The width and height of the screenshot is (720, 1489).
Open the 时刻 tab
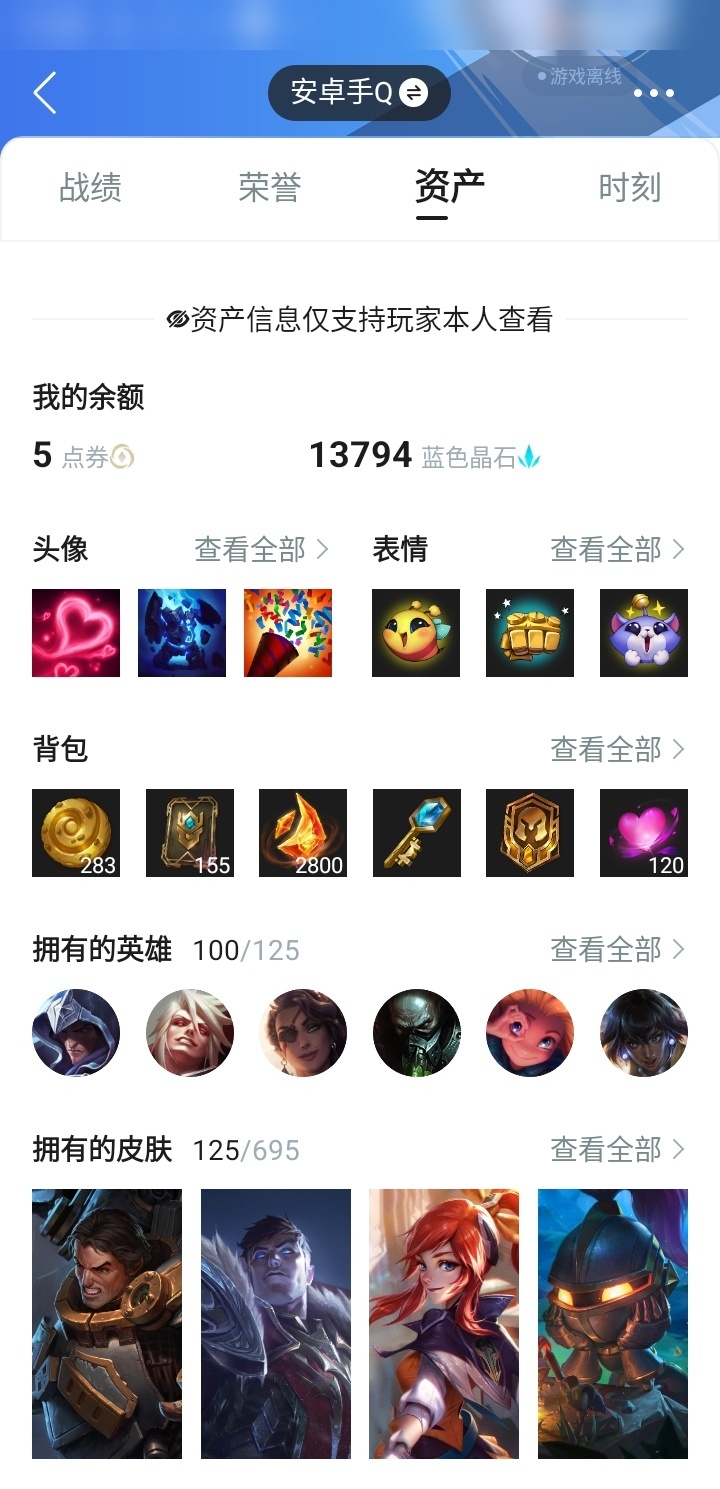click(629, 188)
